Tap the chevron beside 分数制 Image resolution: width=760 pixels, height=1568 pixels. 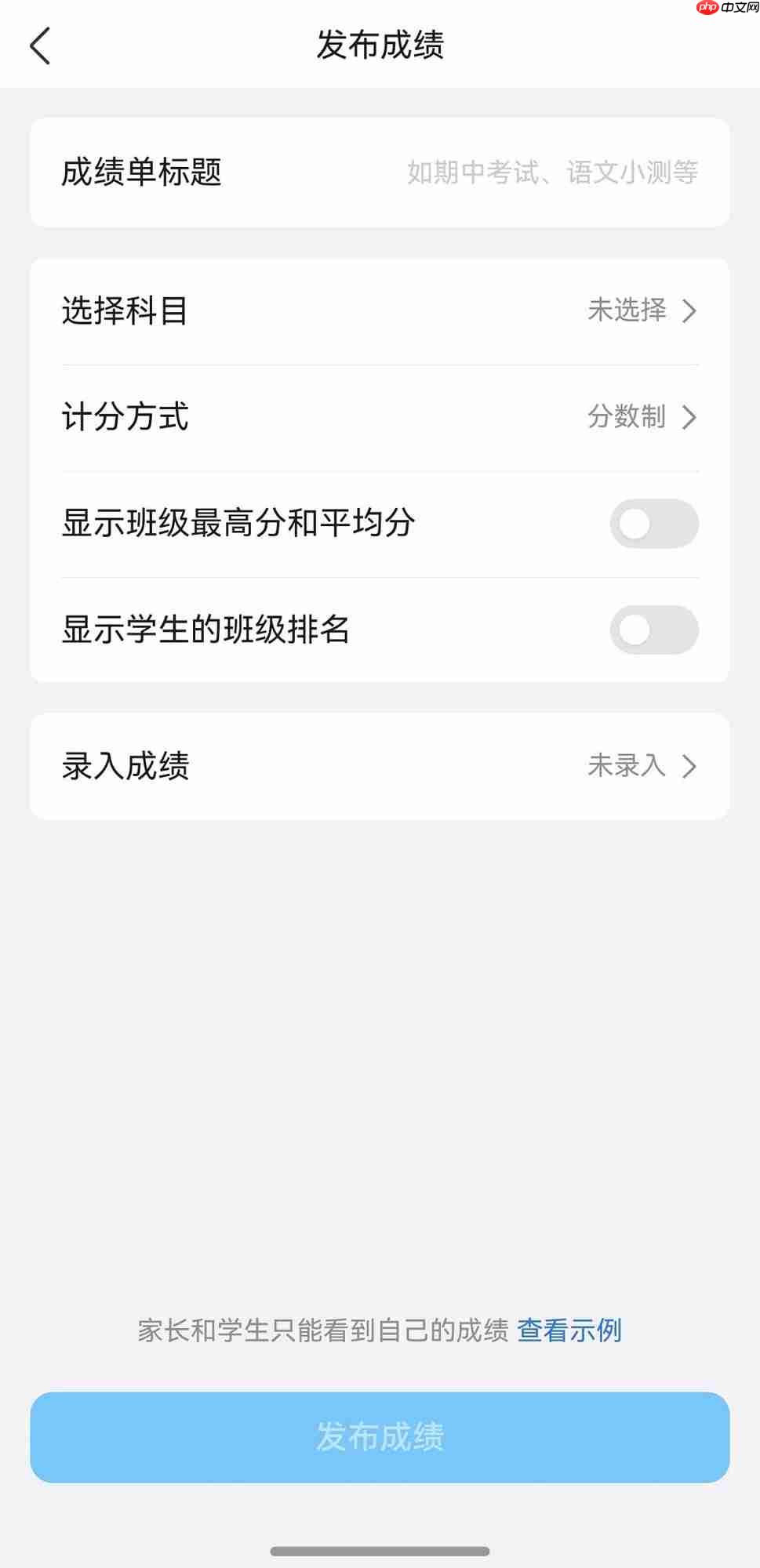(x=689, y=419)
